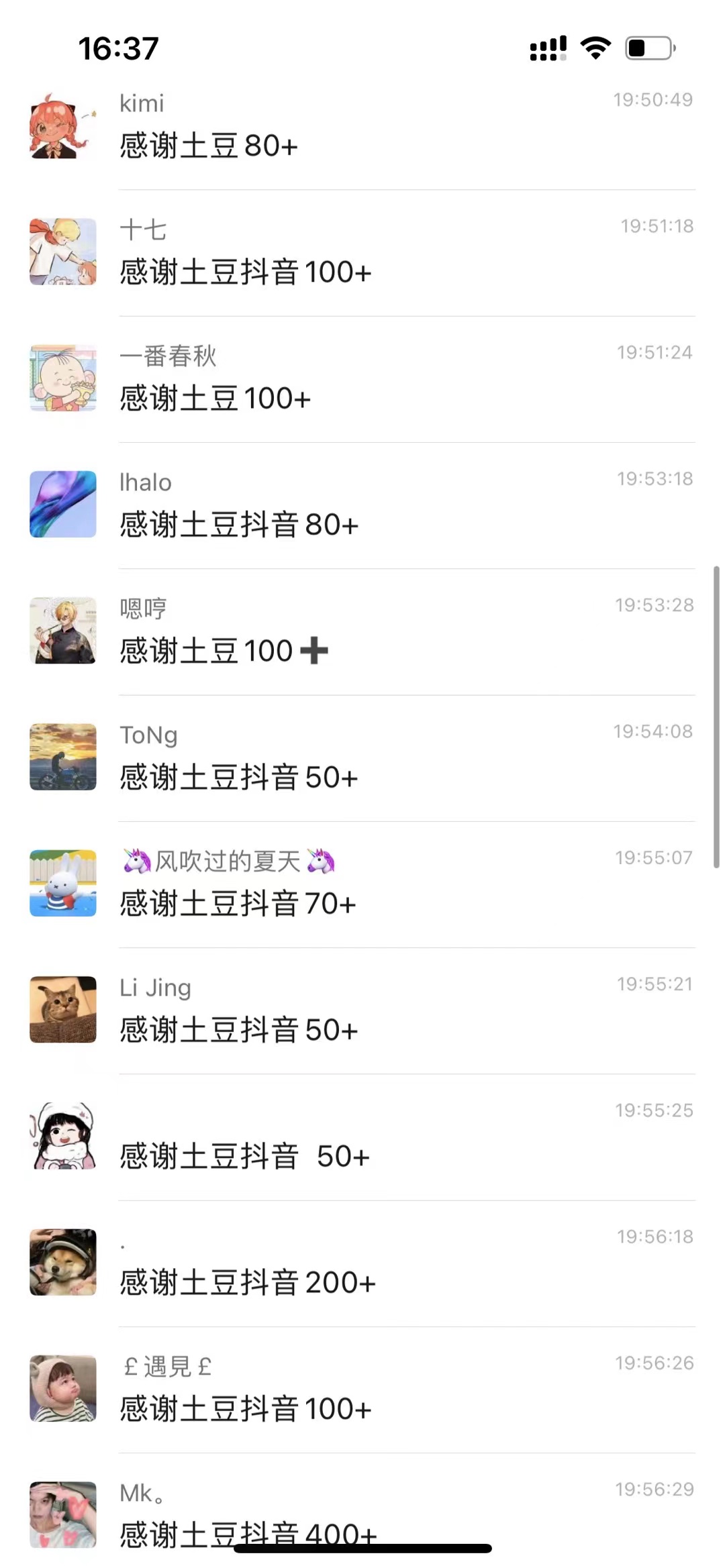The height and width of the screenshot is (1568, 725).
Task: Select 十七's message in the list
Action: (362, 253)
